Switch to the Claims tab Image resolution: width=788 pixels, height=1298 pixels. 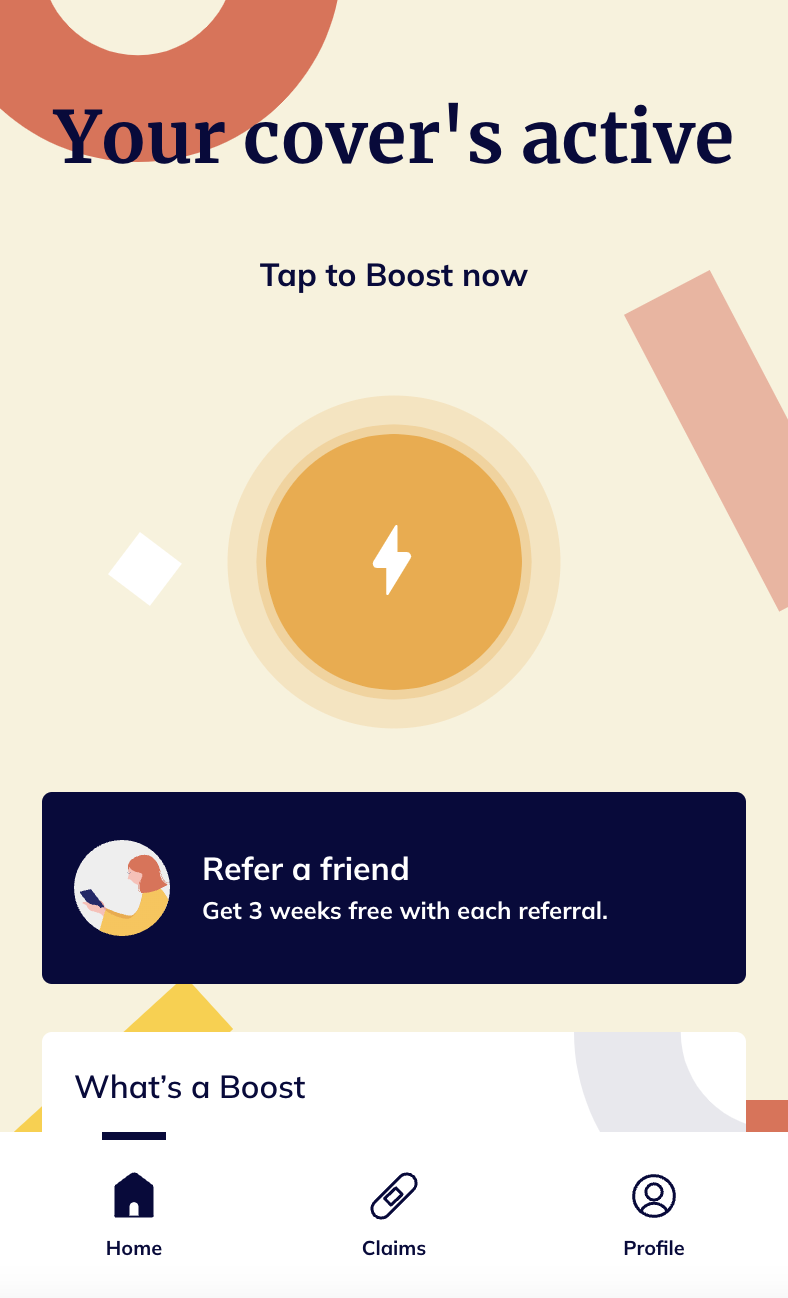point(393,1213)
